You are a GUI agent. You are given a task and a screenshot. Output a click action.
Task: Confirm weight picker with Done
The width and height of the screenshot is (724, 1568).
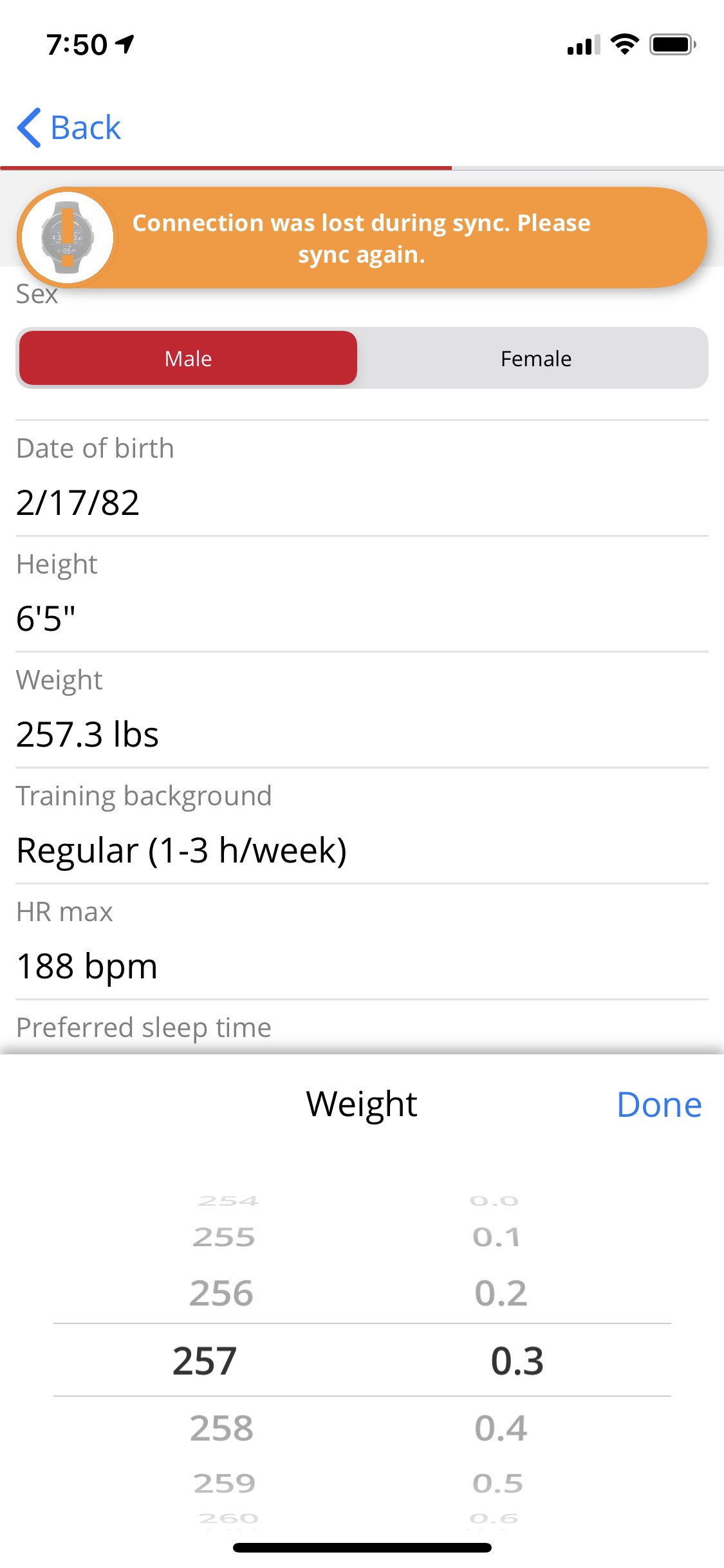[x=659, y=1105]
